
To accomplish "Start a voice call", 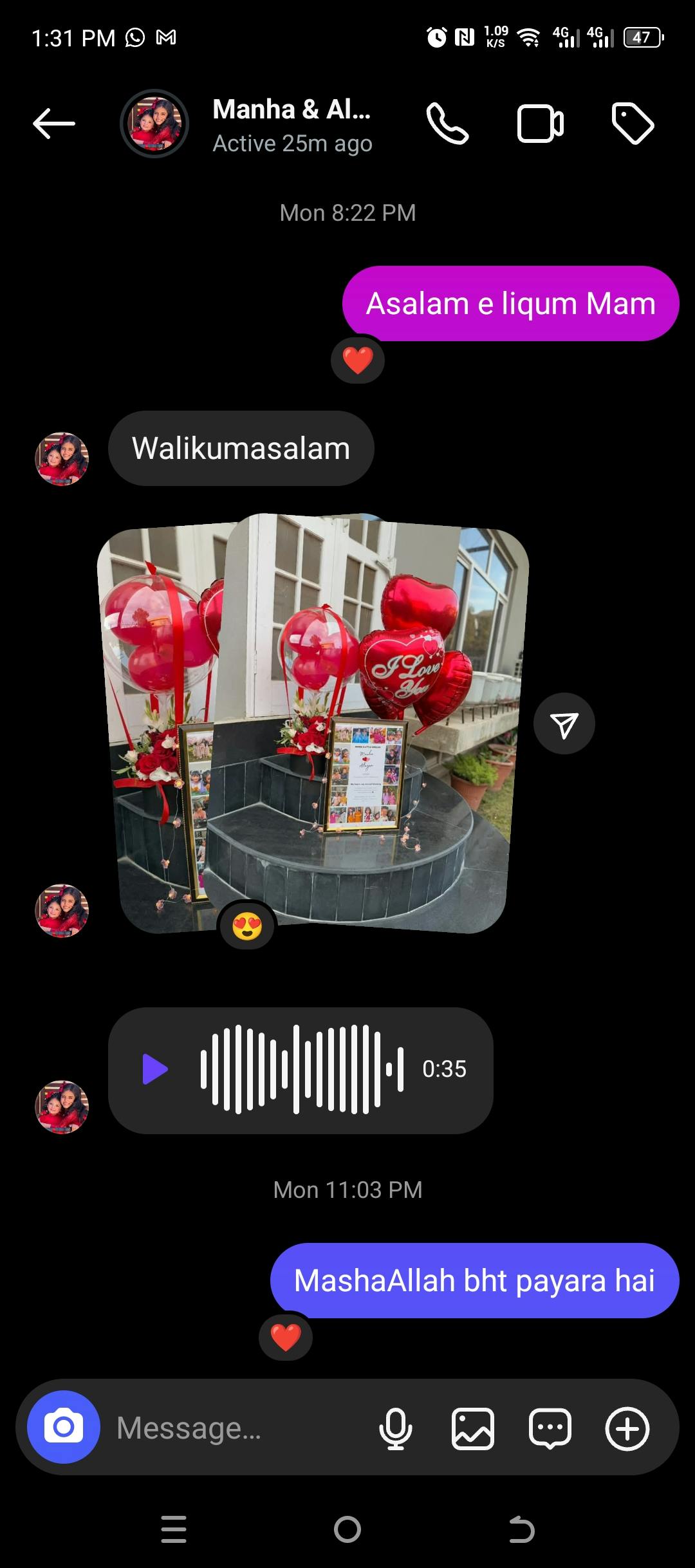I will pos(447,124).
